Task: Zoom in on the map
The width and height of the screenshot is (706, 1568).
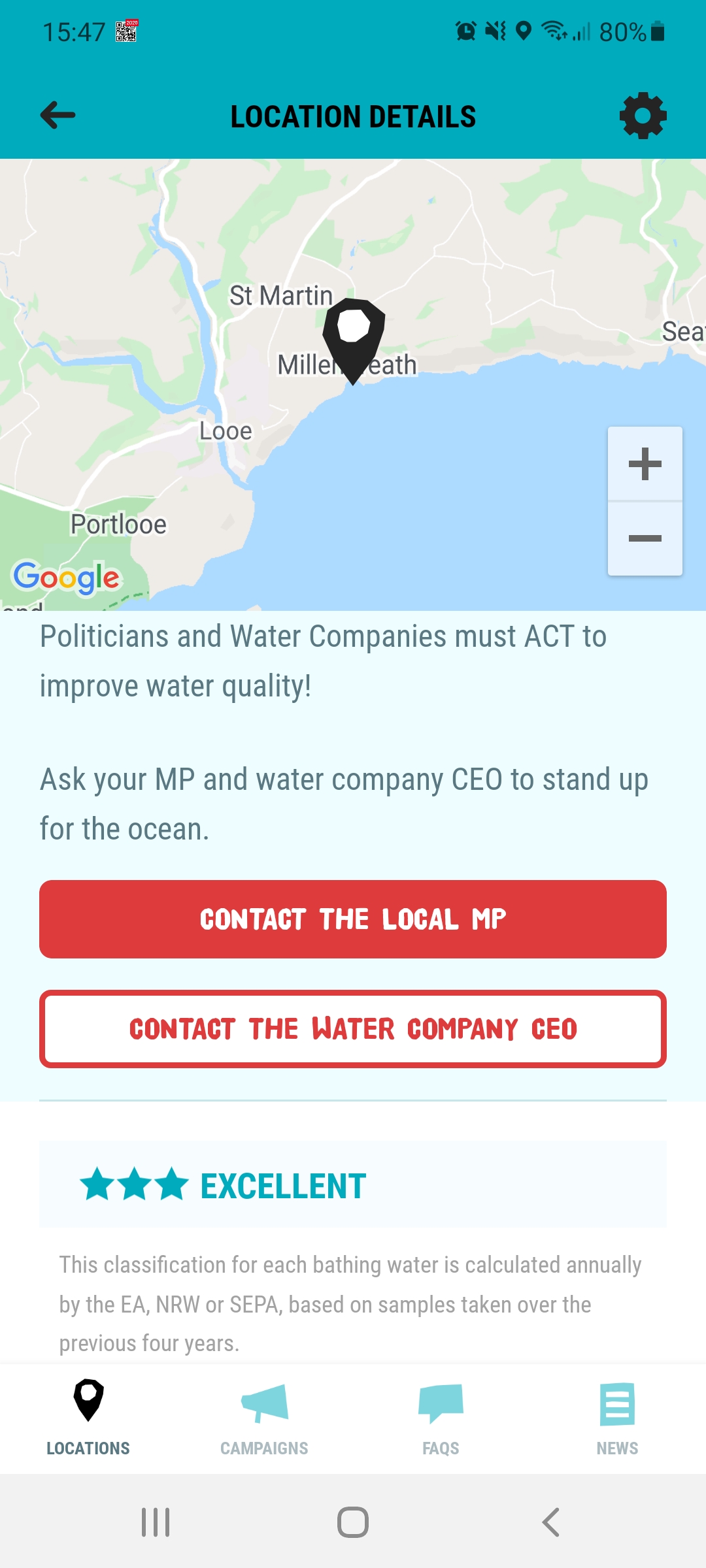Action: coord(645,464)
